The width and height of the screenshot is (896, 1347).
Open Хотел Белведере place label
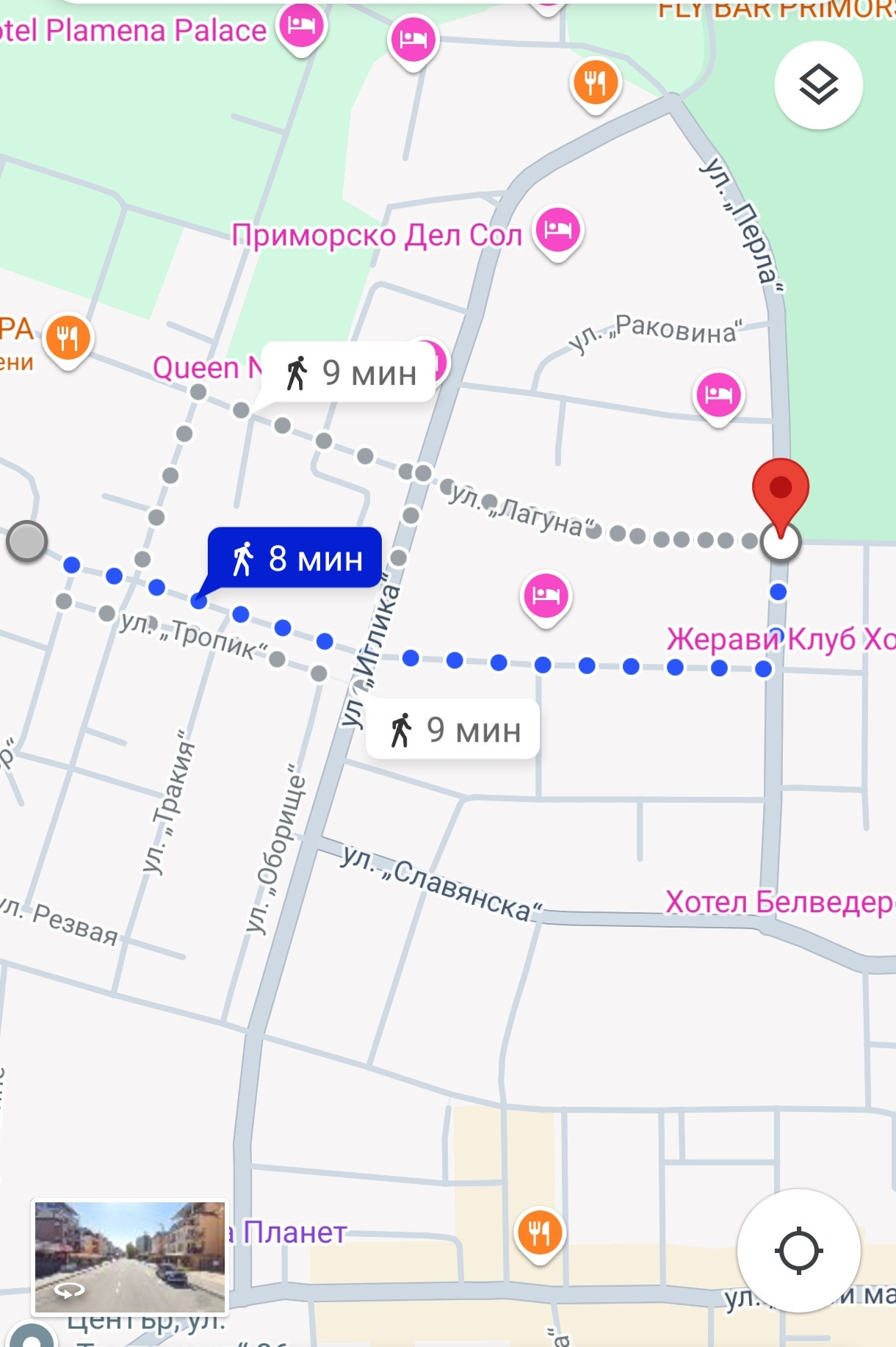coord(778,901)
